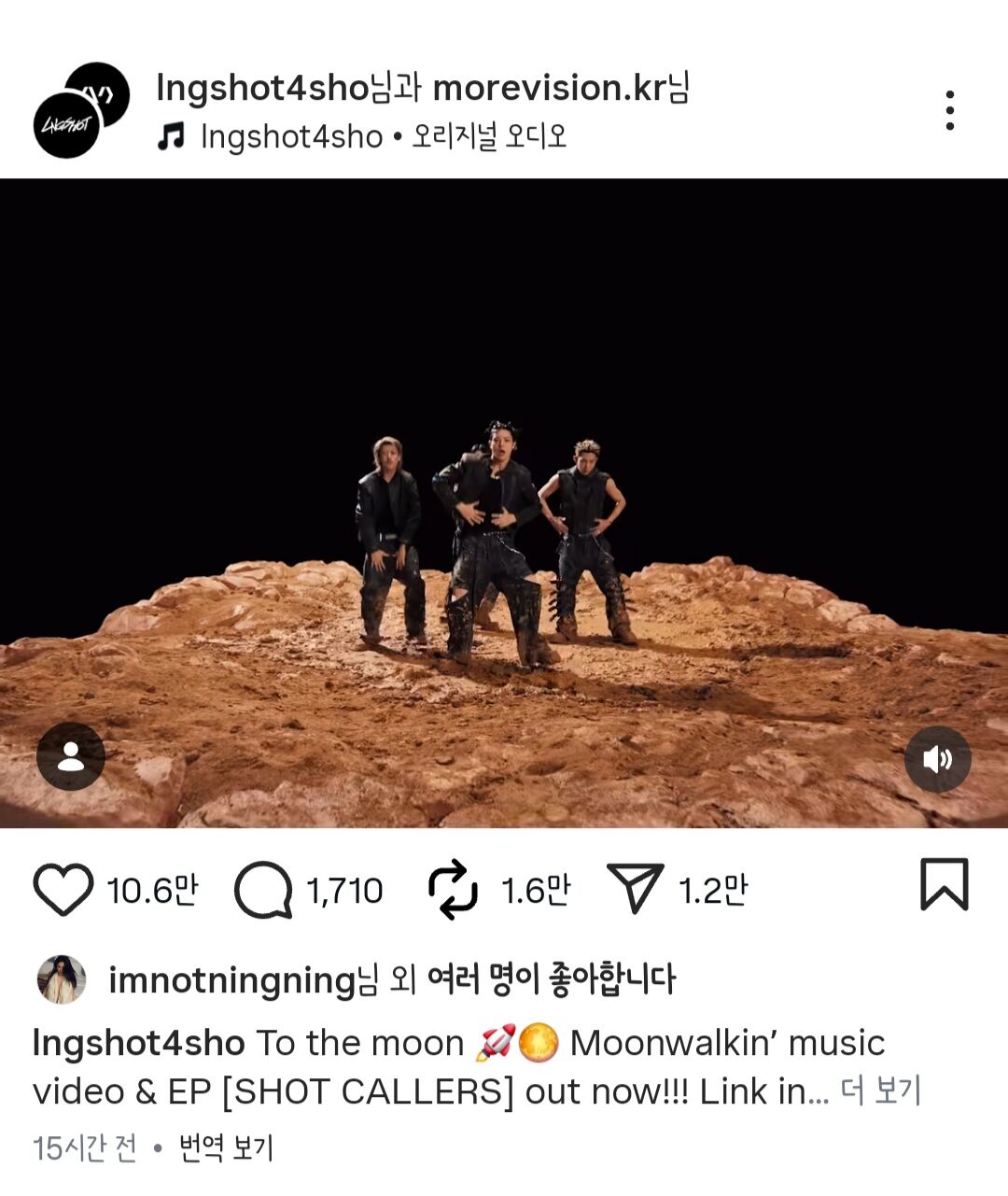The image size is (1008, 1196).
Task: Open '번역 보기' translation option
Action: click(228, 1141)
